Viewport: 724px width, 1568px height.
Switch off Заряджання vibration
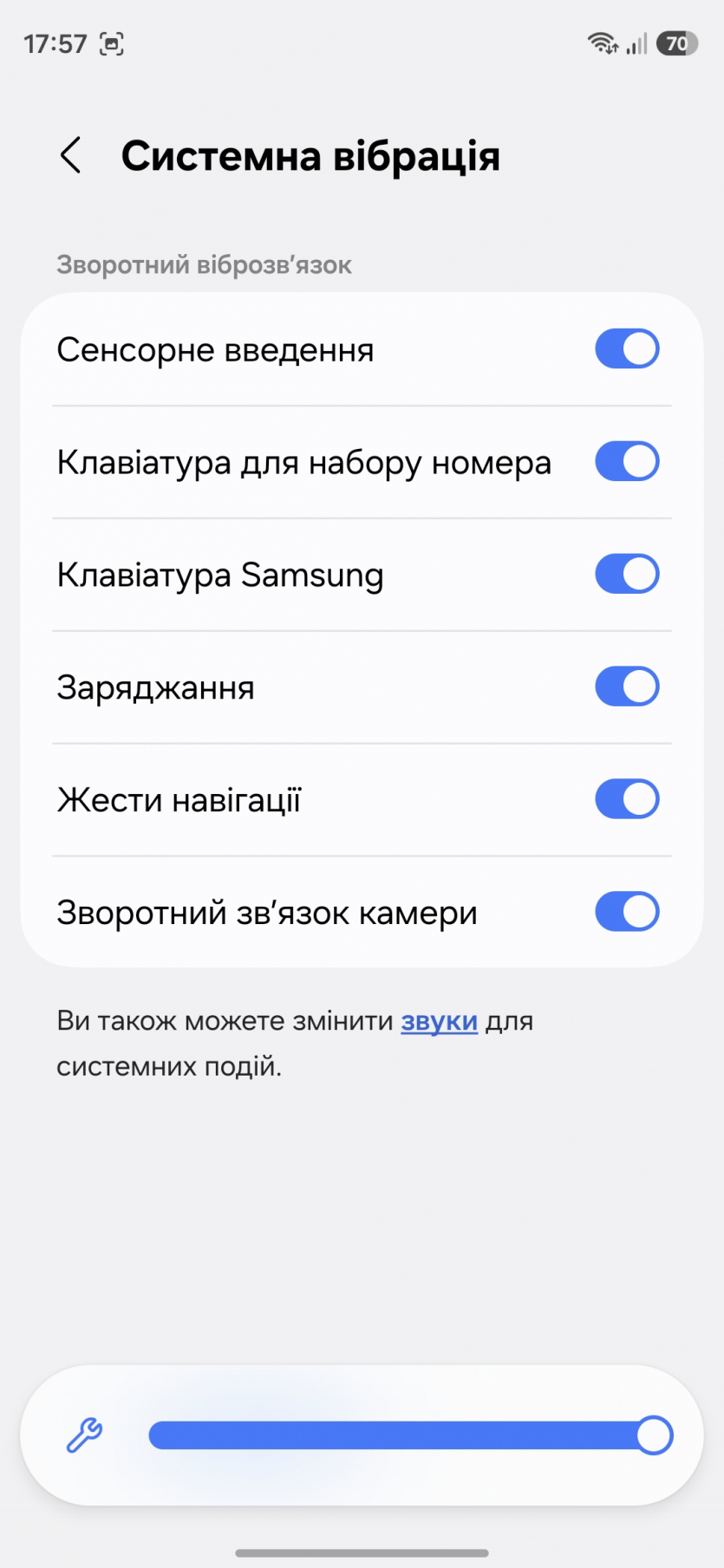point(627,687)
